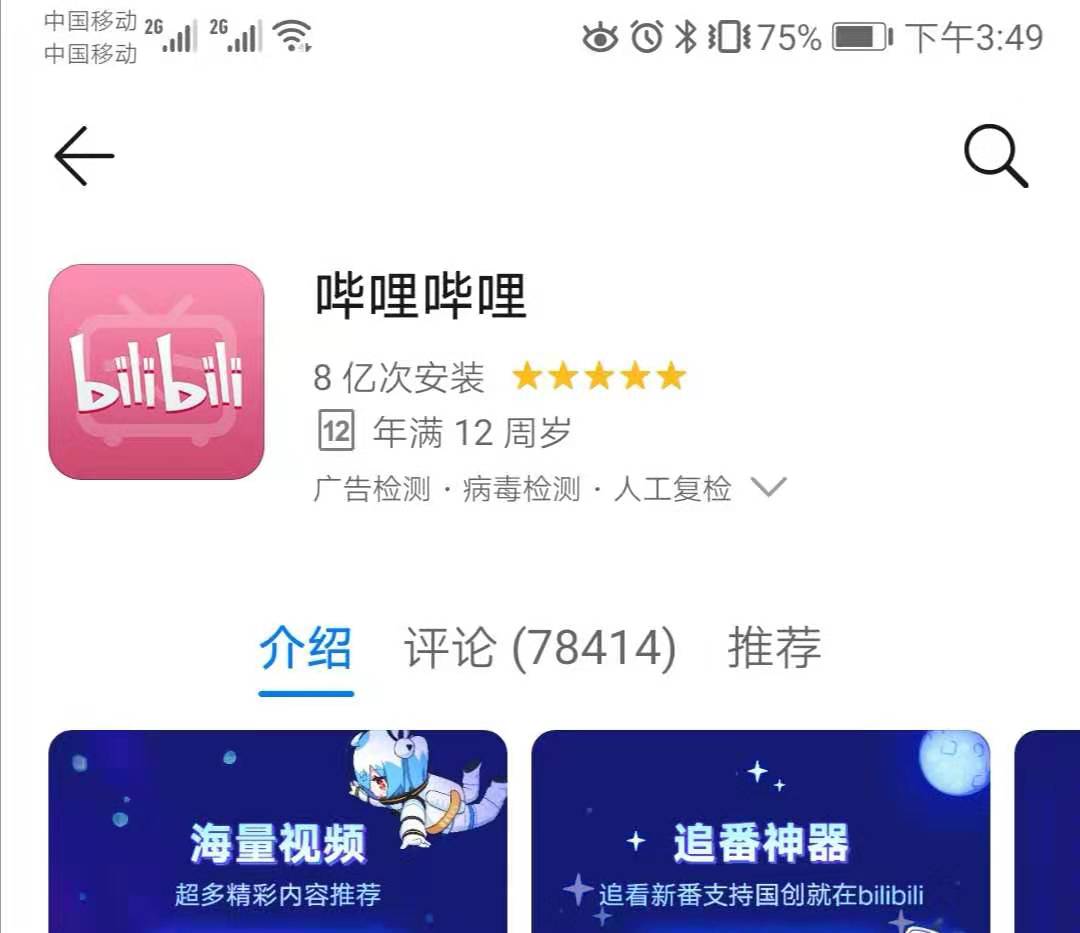Select the 介绍 tab
Viewport: 1080px width, 933px height.
tap(306, 648)
